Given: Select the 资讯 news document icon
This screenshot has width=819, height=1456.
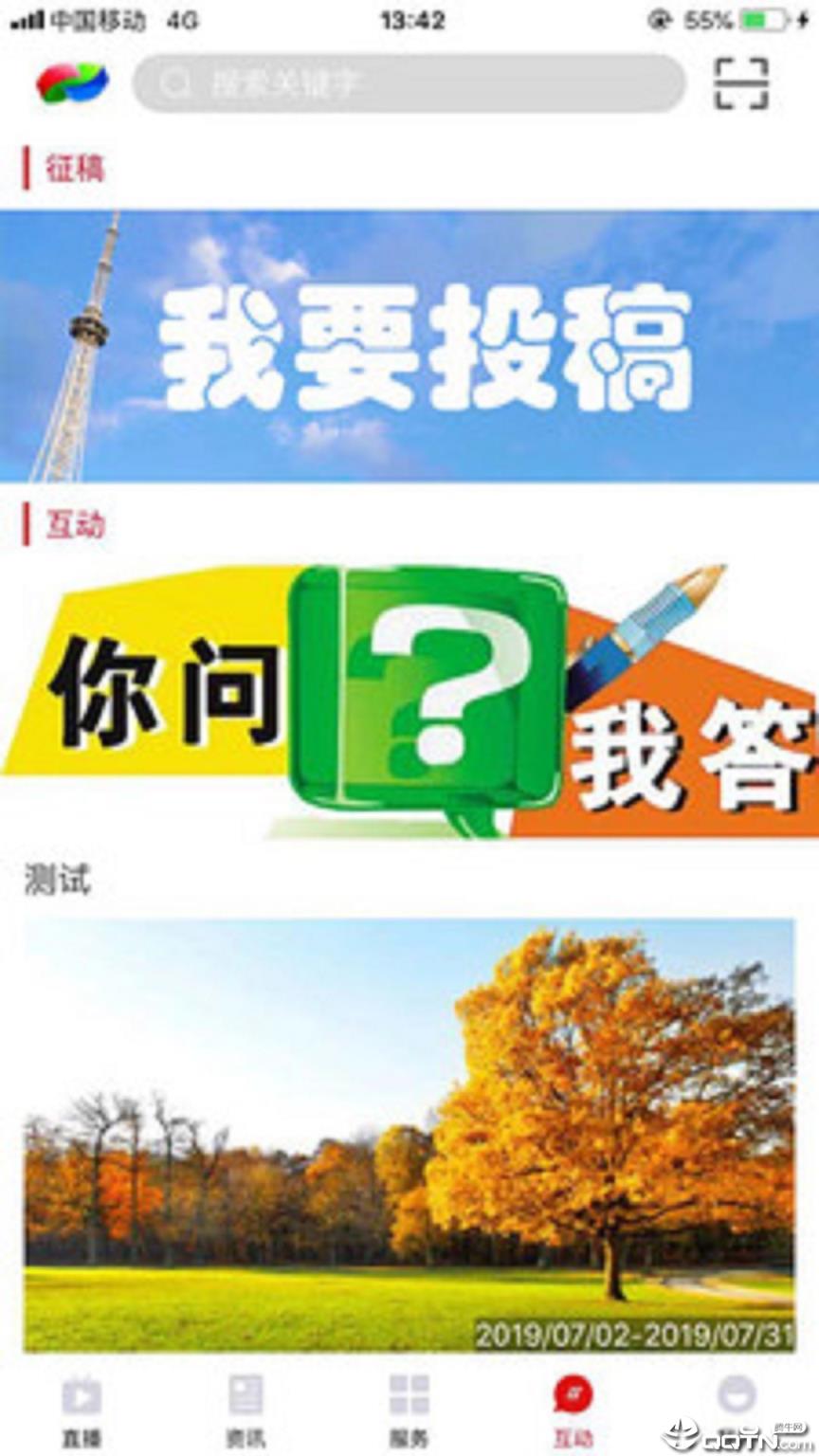Looking at the screenshot, I should 244,1393.
